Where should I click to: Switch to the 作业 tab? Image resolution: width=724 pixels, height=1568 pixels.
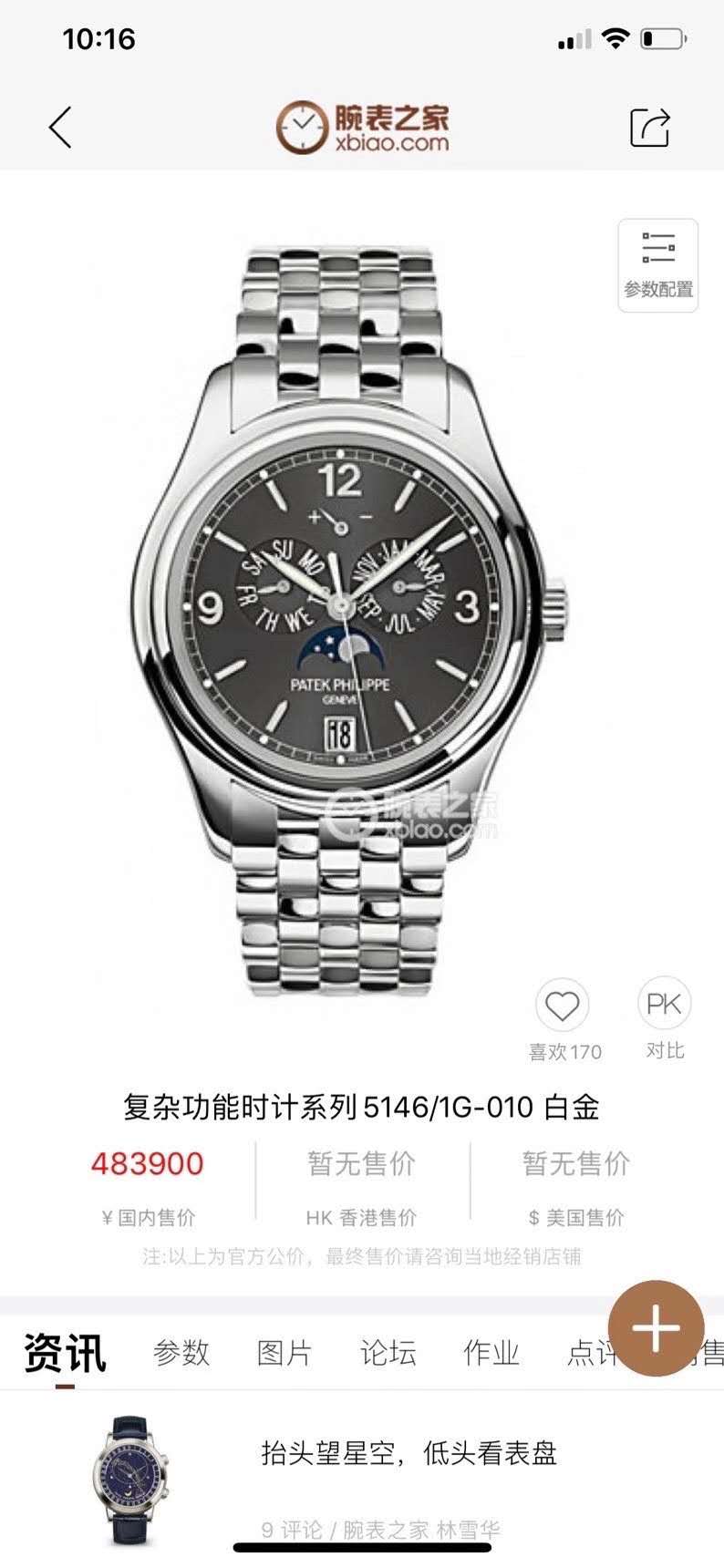coord(491,1353)
